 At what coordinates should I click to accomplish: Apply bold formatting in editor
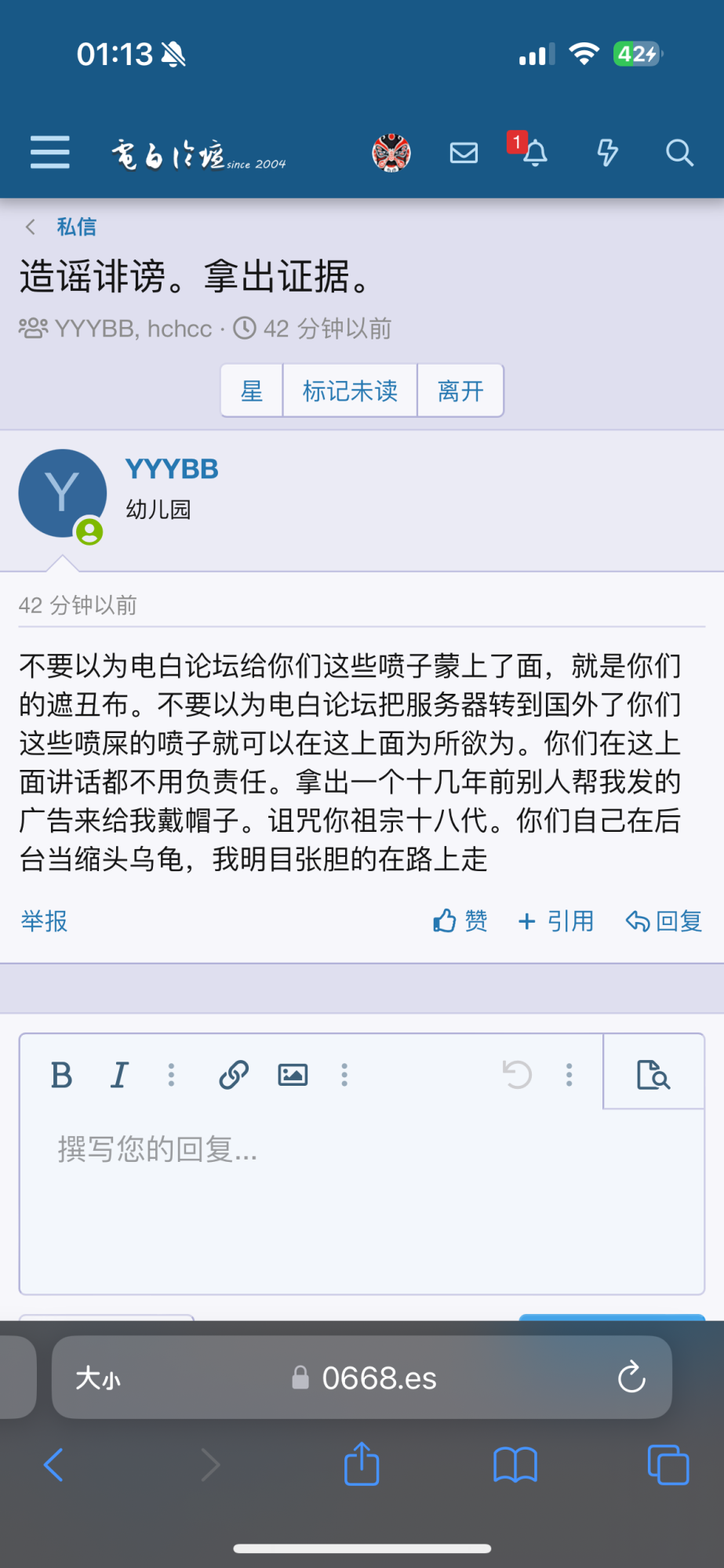tap(61, 1075)
